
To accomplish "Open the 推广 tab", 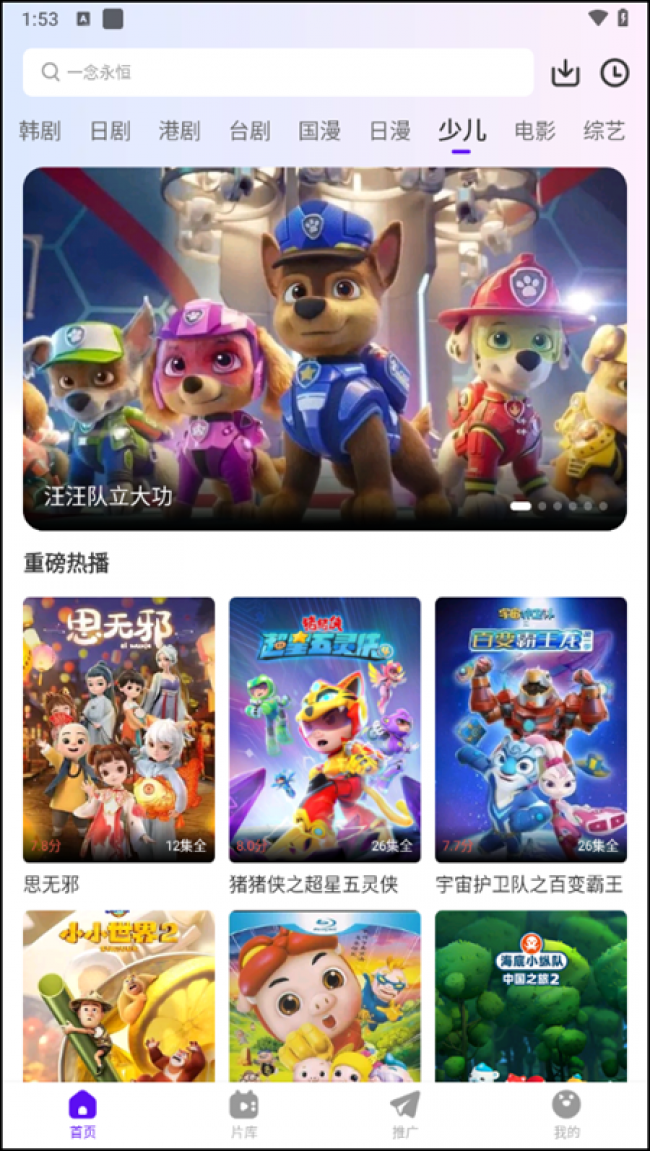I will (x=404, y=1114).
